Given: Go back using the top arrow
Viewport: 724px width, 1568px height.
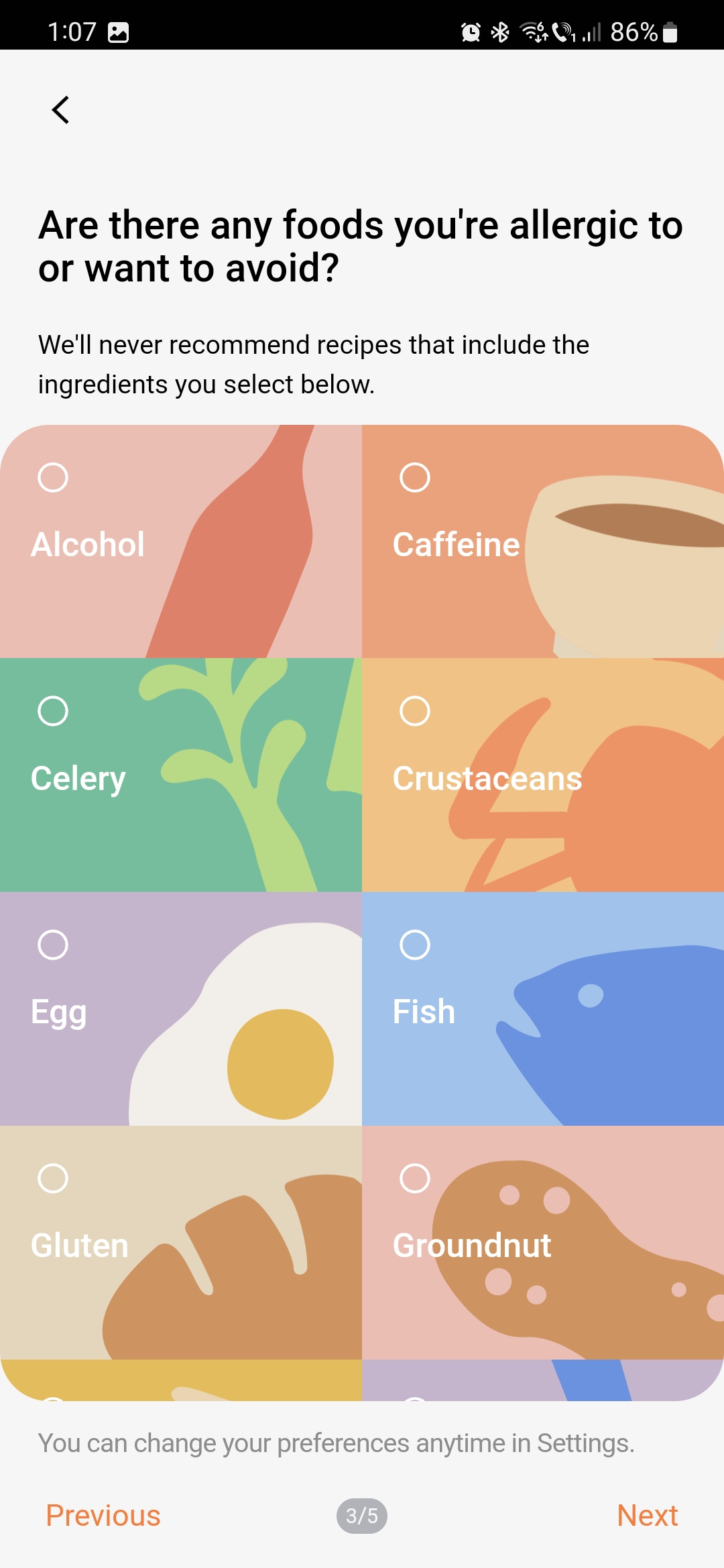Looking at the screenshot, I should (x=61, y=110).
